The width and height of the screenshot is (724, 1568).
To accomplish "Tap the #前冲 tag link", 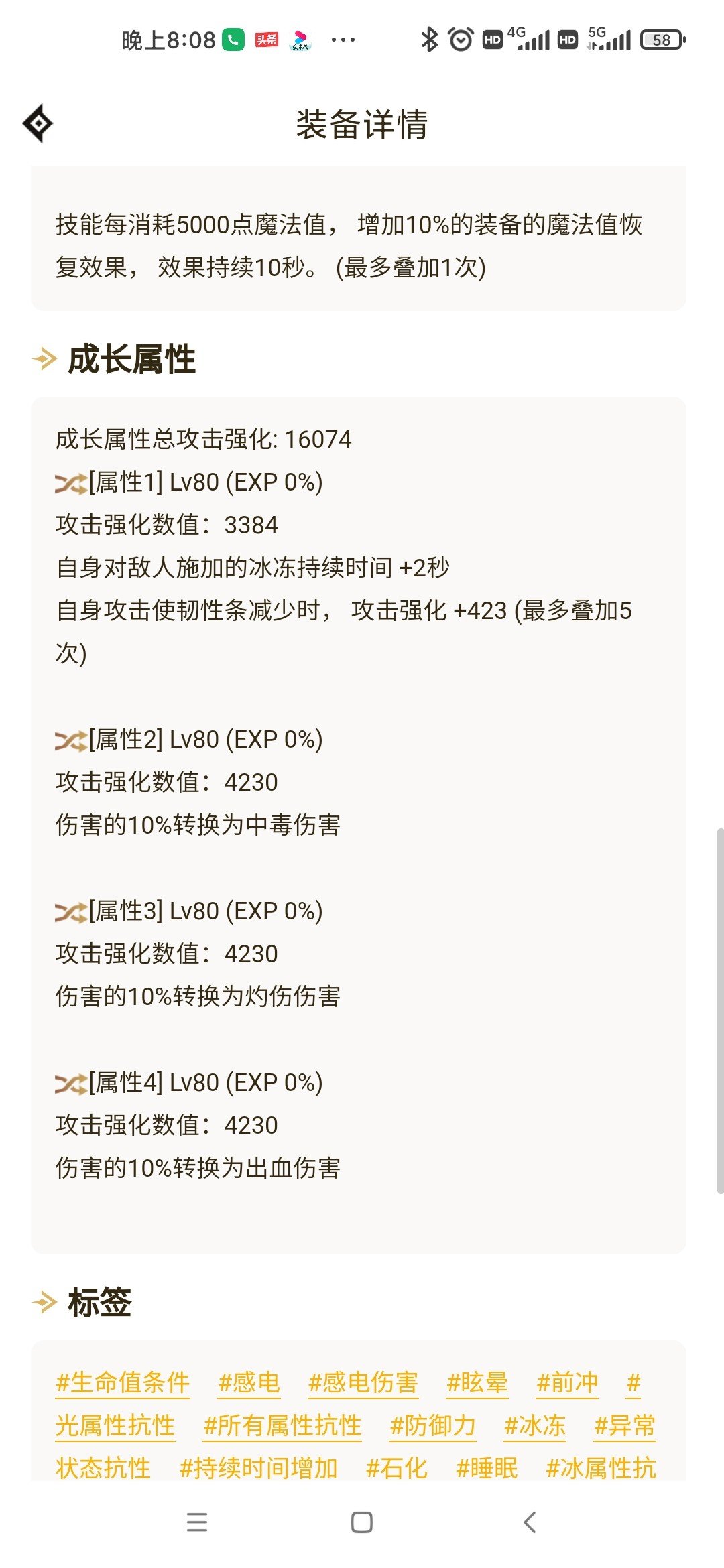I will point(567,1382).
